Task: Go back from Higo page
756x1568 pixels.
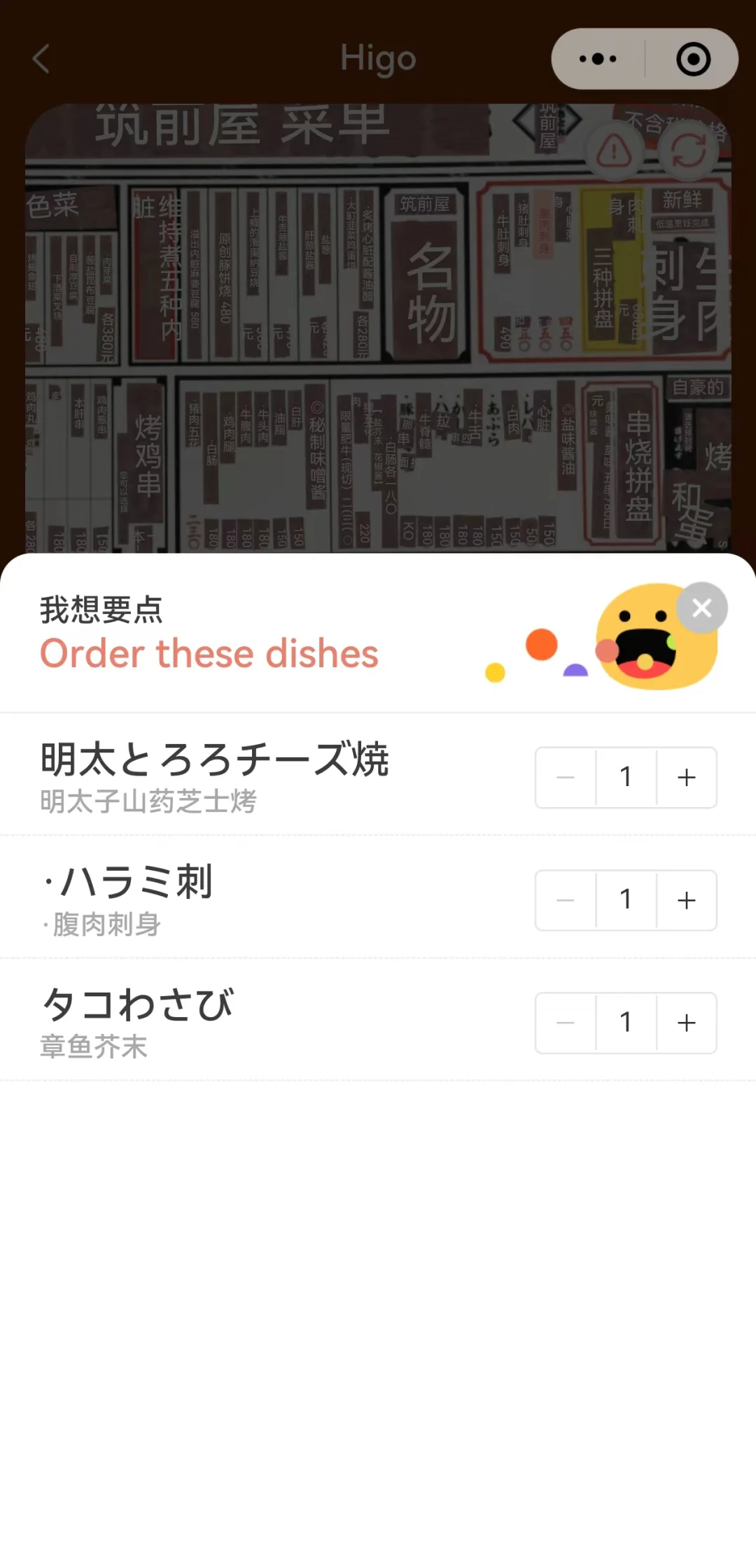Action: (41, 59)
